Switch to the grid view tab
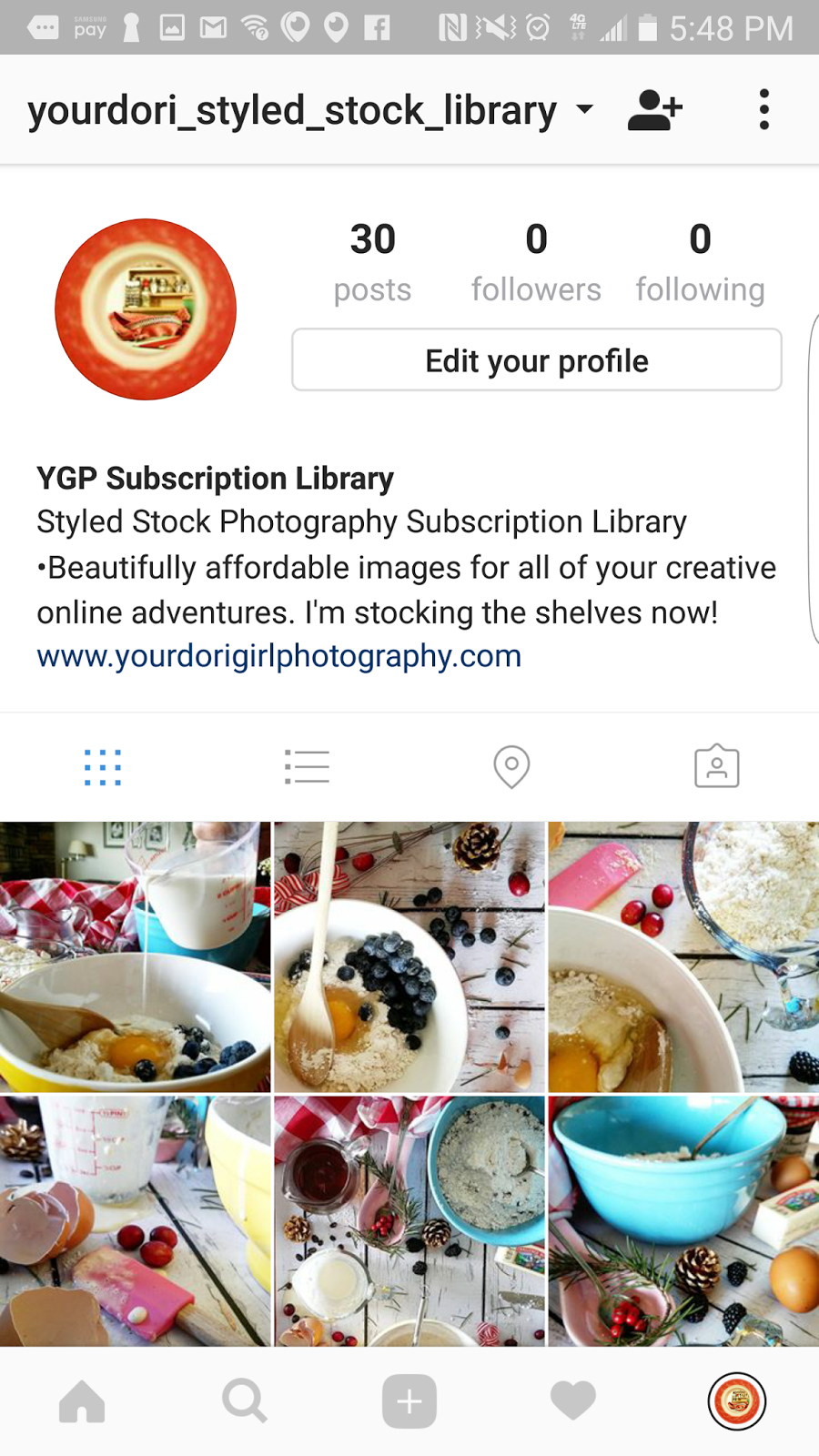819x1456 pixels. click(103, 767)
